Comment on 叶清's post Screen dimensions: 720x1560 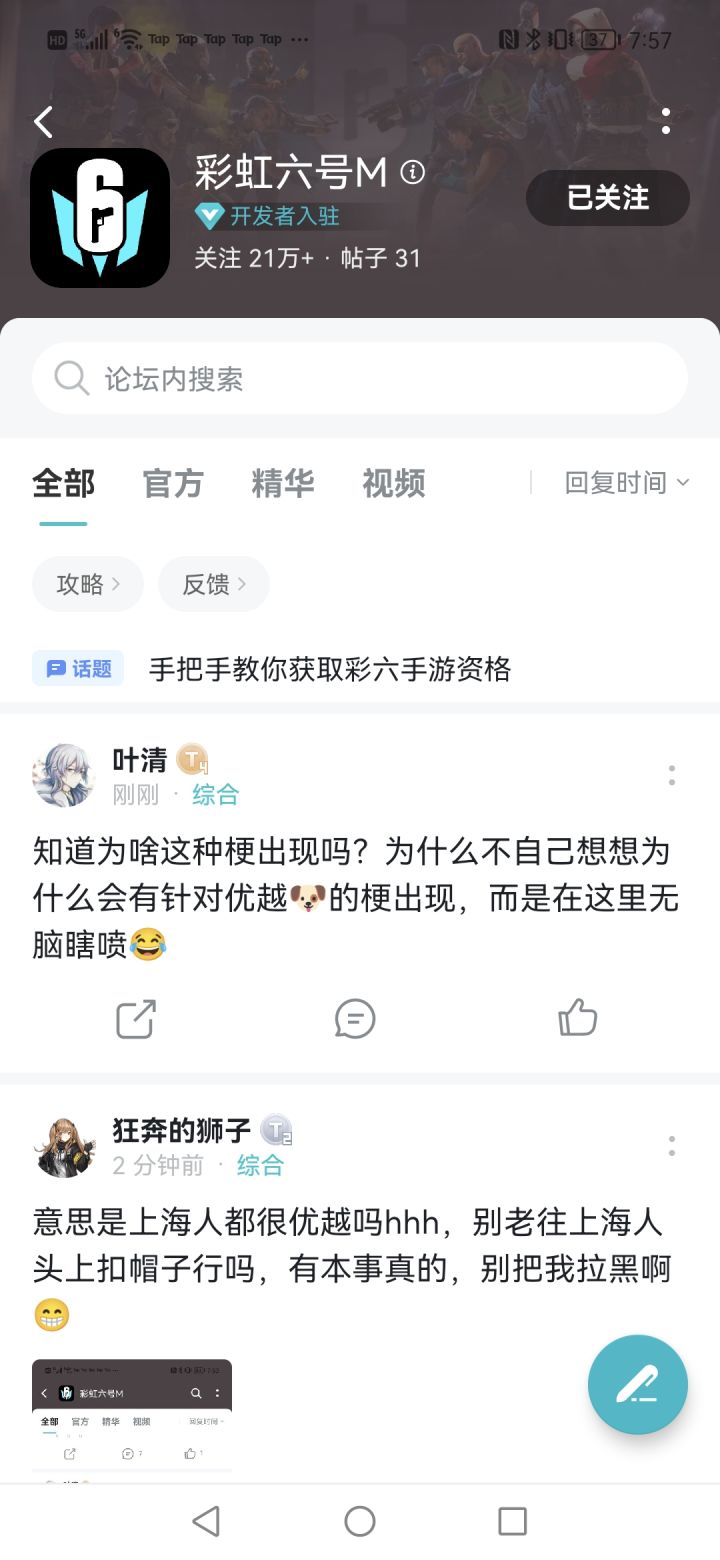point(355,1019)
